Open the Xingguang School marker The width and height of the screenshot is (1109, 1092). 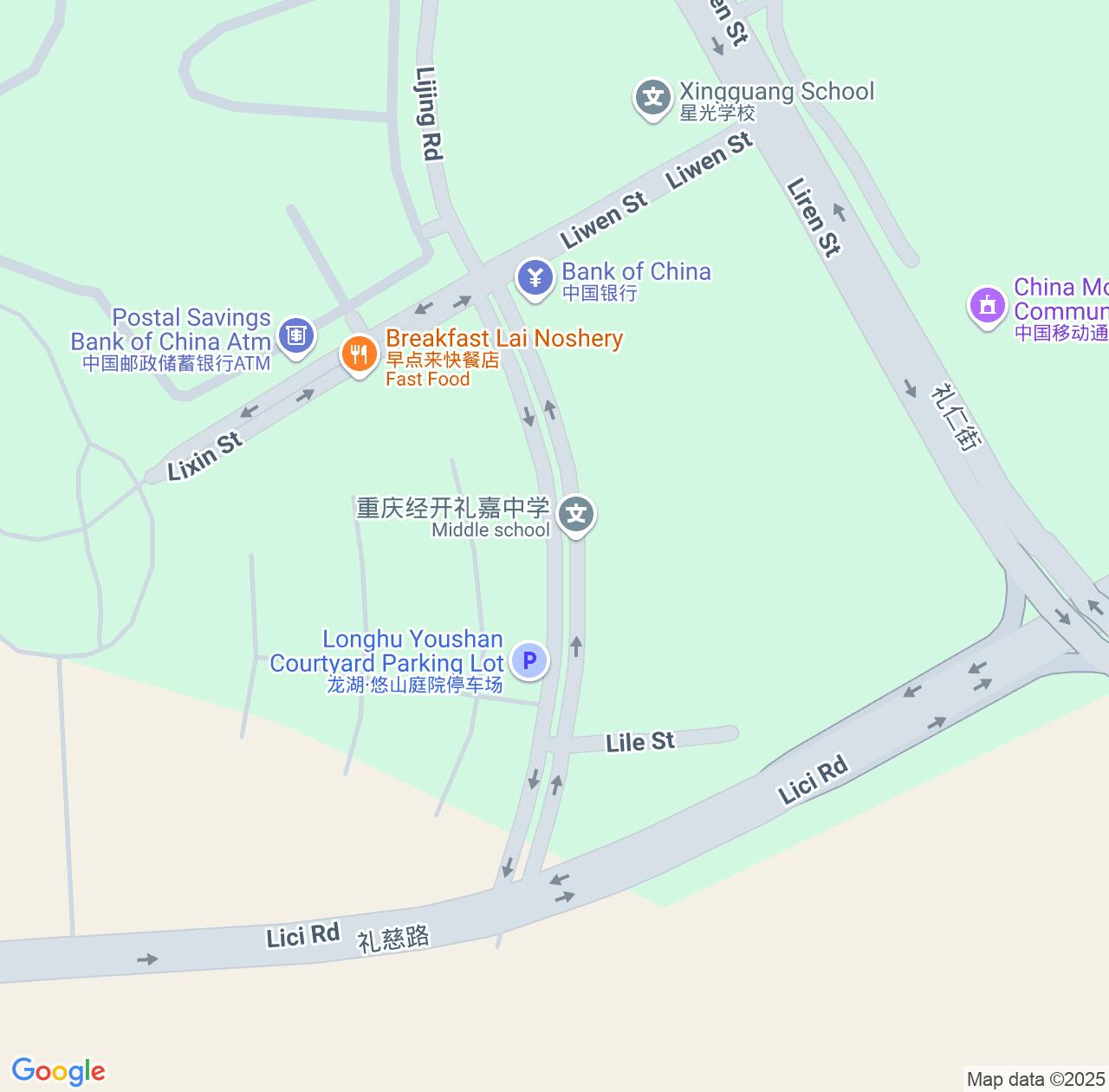(x=653, y=98)
